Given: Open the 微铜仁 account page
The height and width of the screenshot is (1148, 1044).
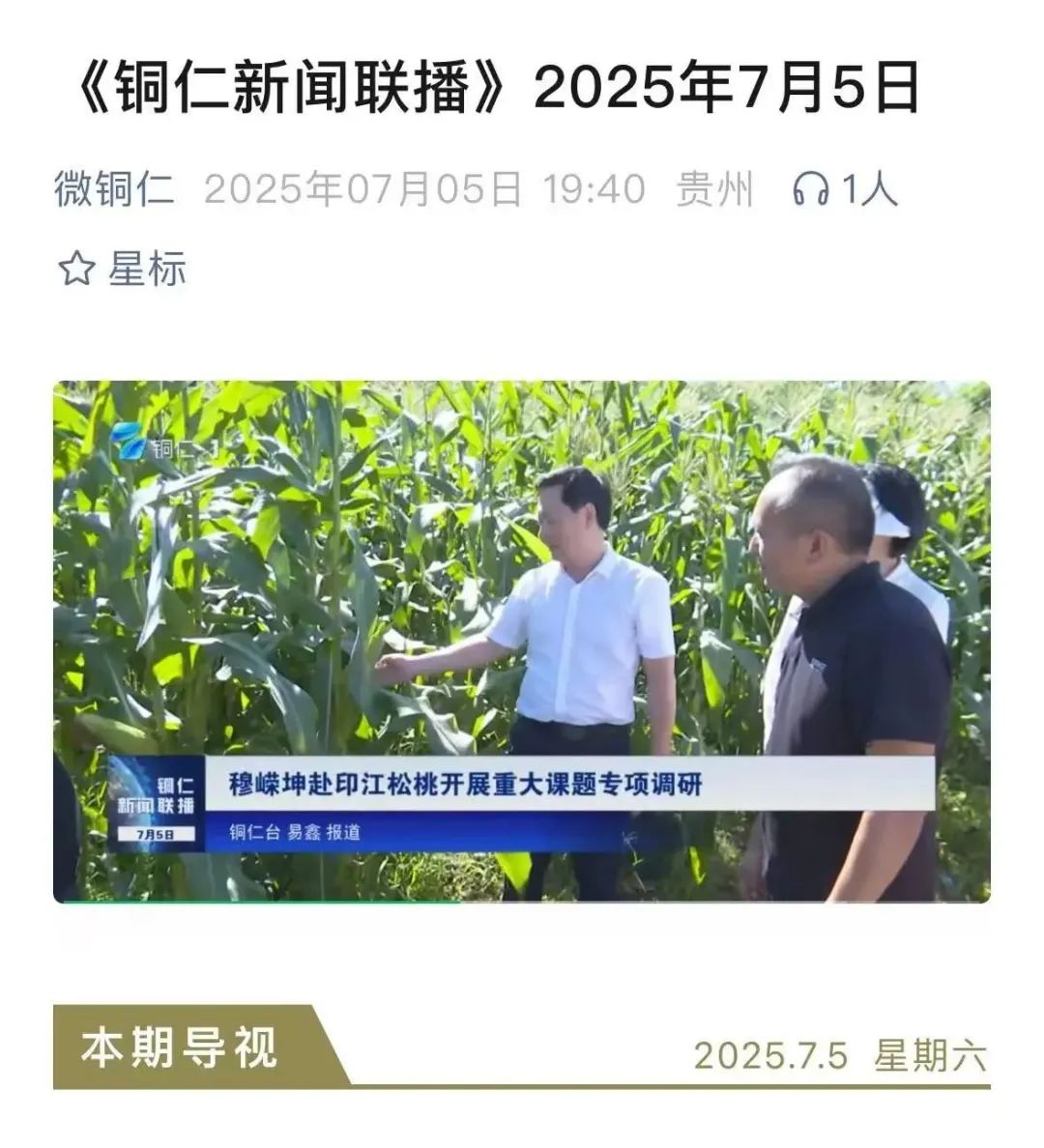Looking at the screenshot, I should [x=114, y=188].
